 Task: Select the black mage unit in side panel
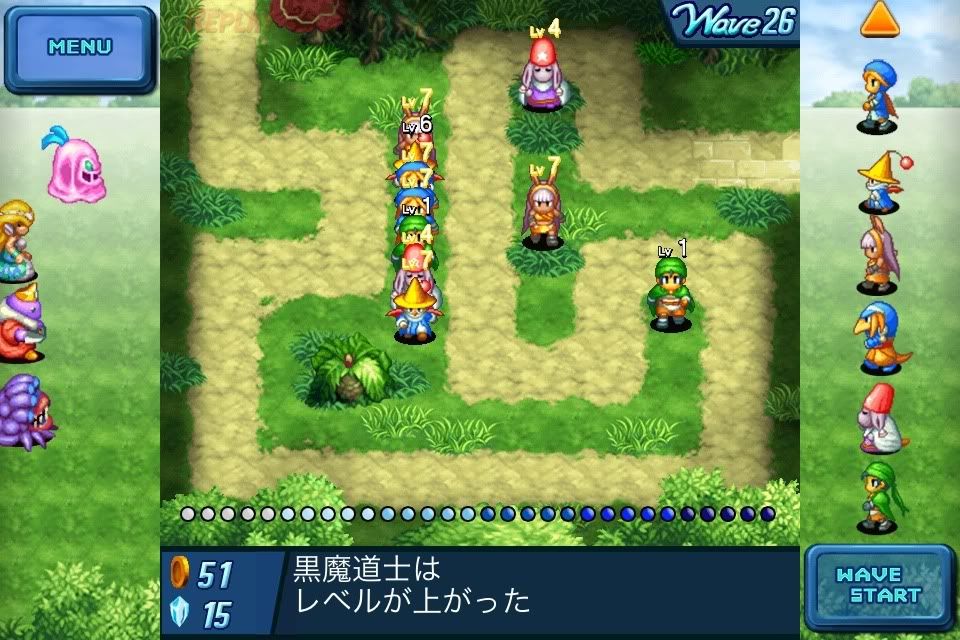pyautogui.click(x=879, y=182)
